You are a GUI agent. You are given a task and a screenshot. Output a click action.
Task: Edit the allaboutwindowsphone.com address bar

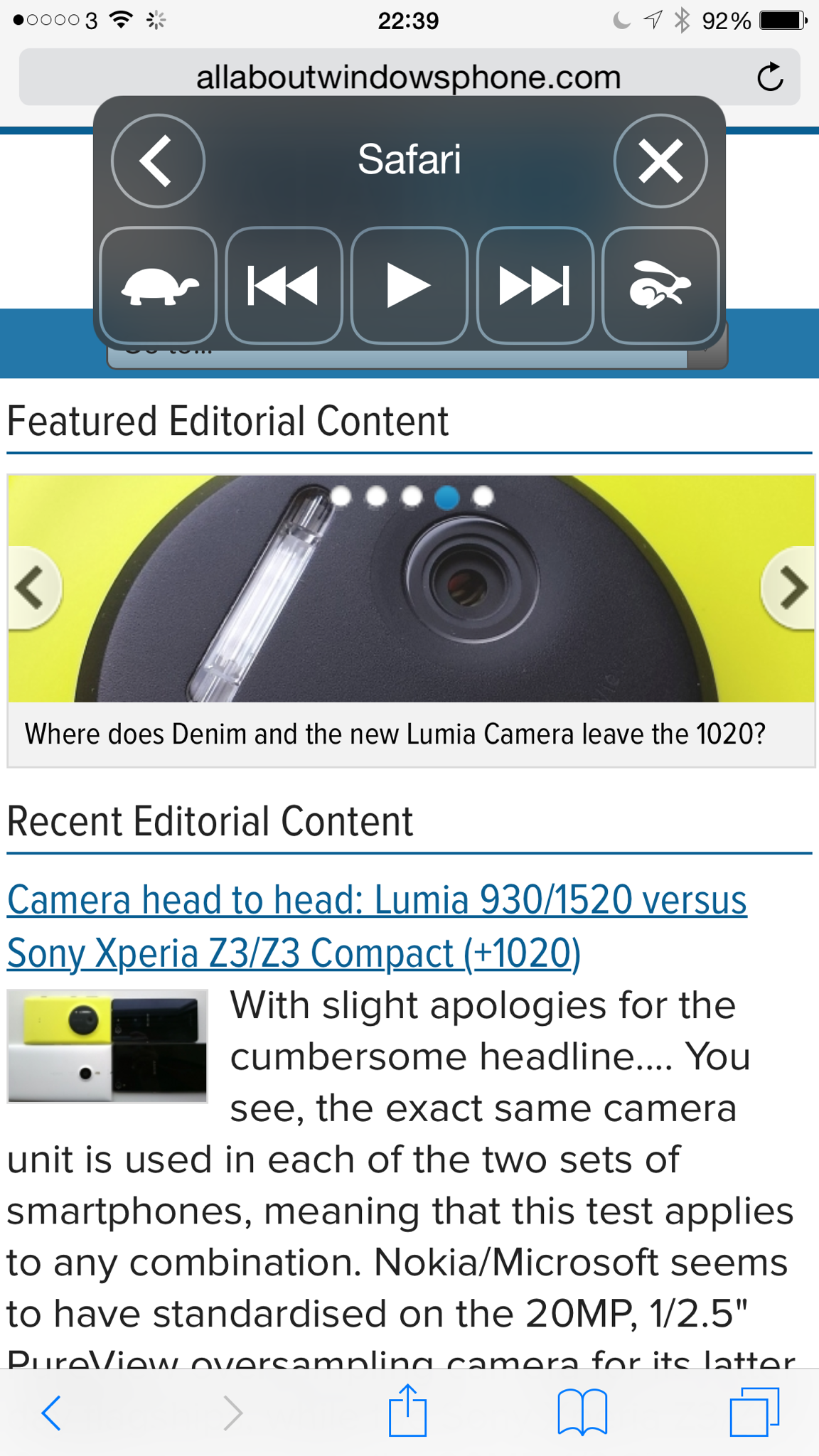click(408, 77)
